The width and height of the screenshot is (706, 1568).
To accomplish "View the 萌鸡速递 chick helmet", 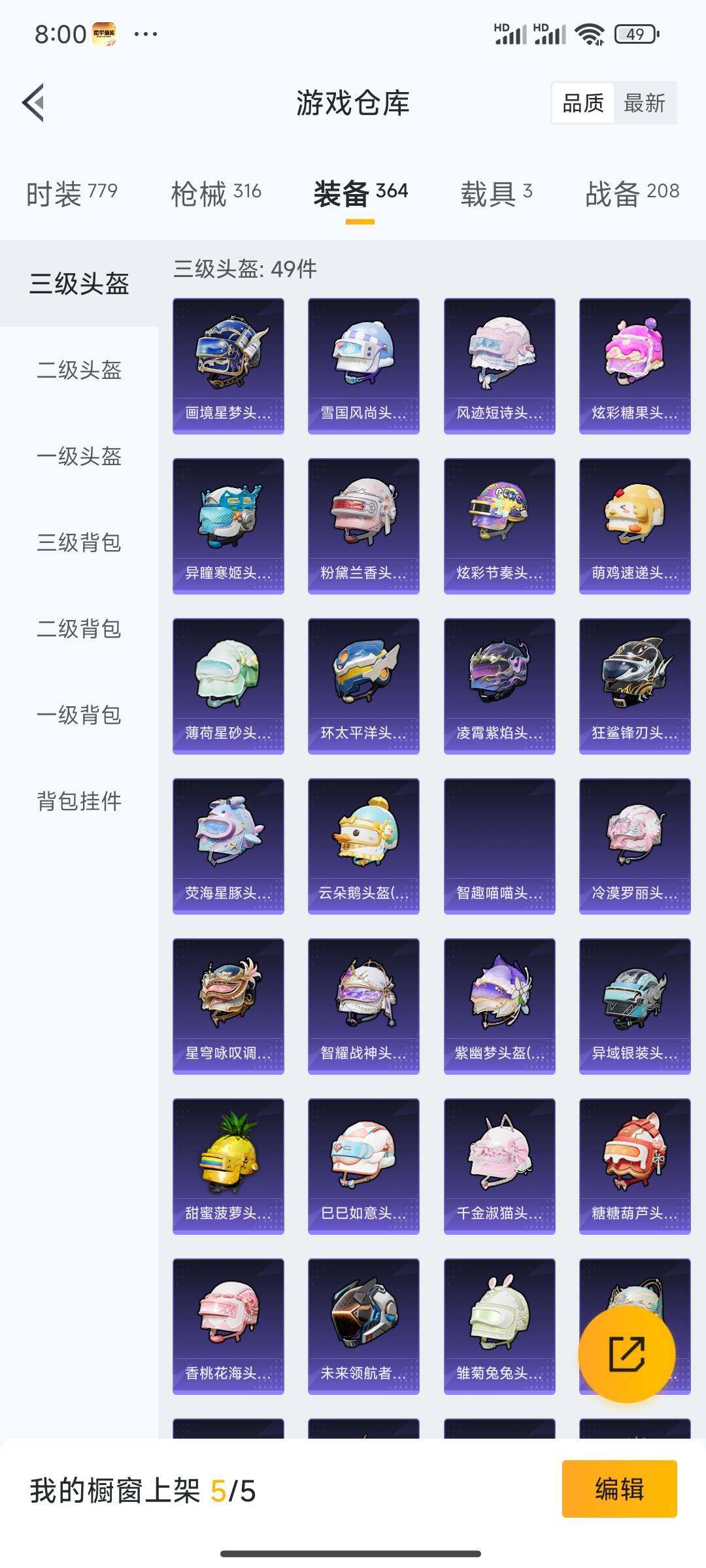I will (633, 524).
